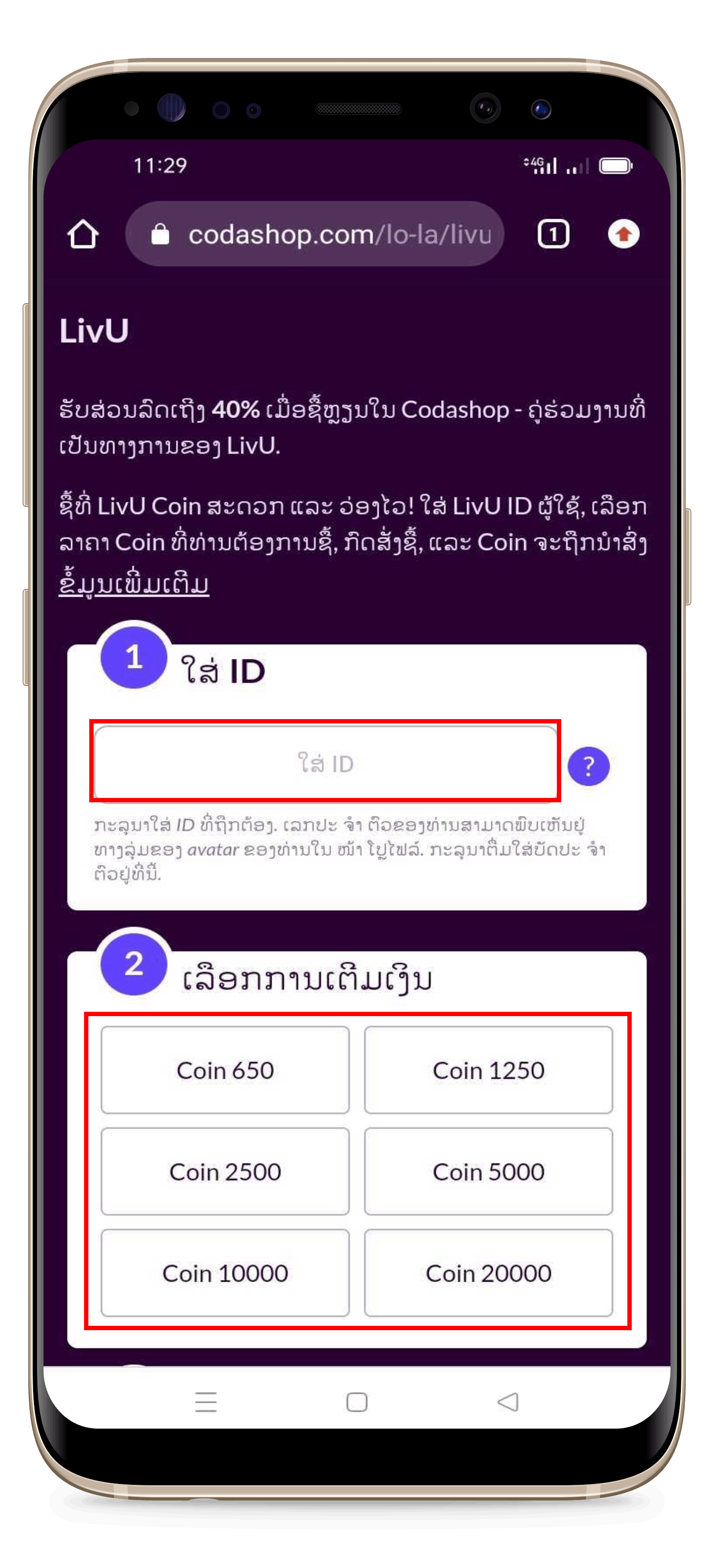Screen dimensions: 714x1568
Task: Pick the Coin 10000 top-up
Action: coord(225,1274)
